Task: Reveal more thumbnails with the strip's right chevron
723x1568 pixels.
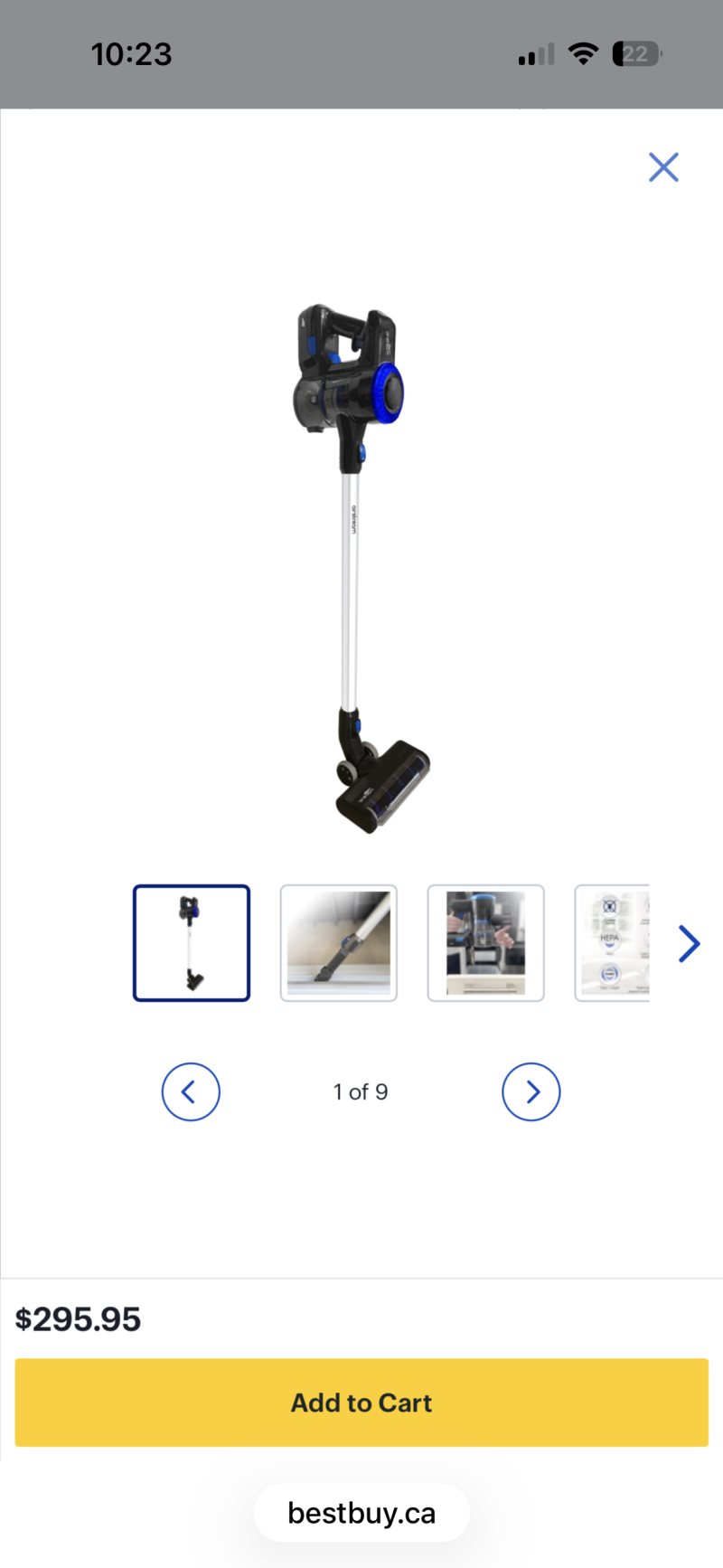Action: [690, 943]
